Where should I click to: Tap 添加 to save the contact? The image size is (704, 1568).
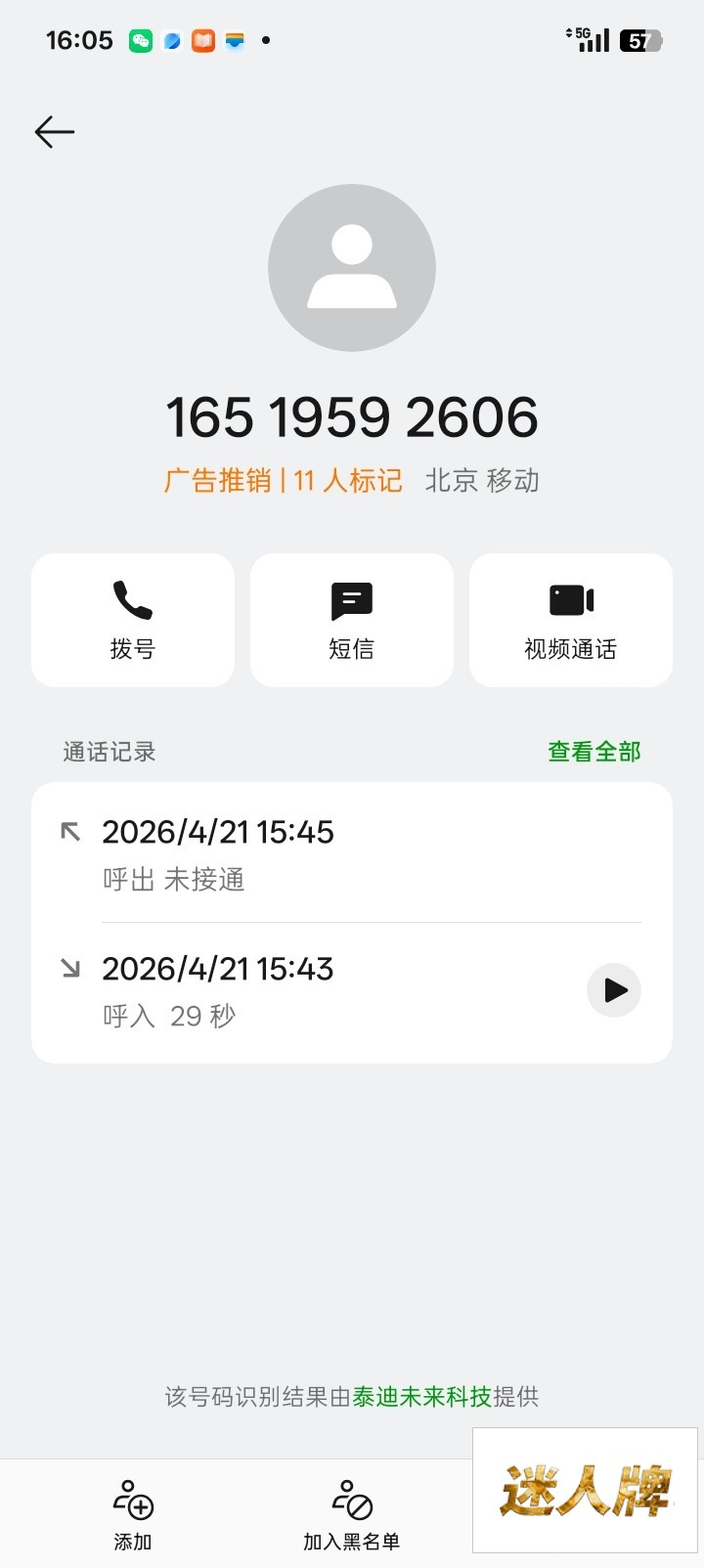coord(133,1514)
